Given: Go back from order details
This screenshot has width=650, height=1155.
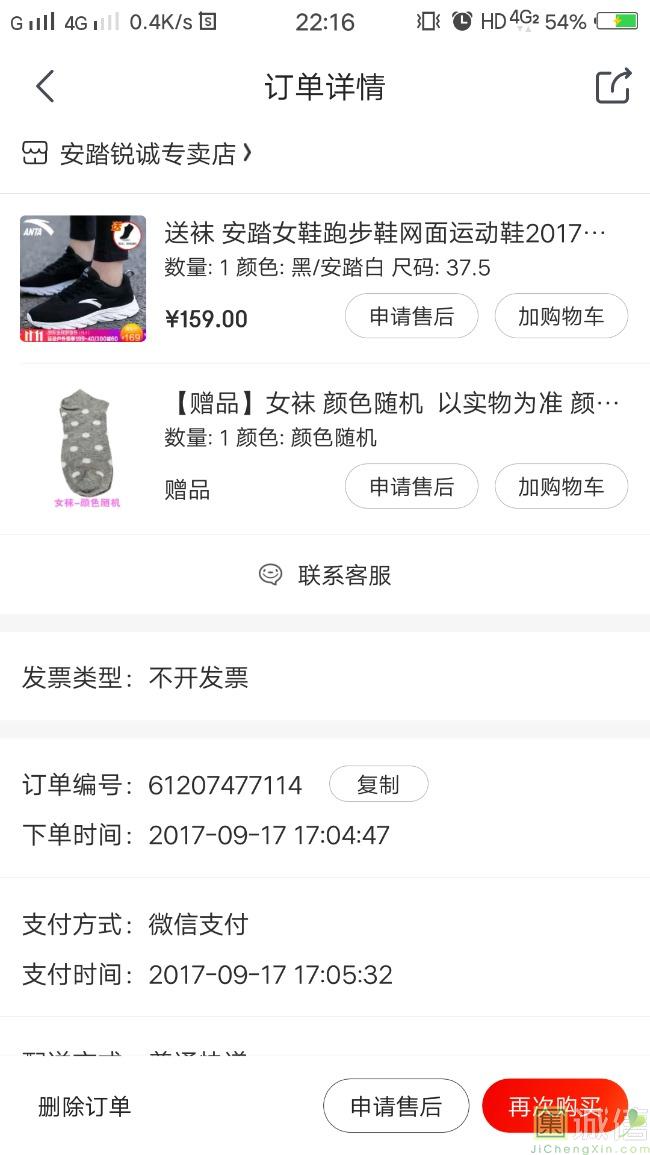Looking at the screenshot, I should (x=45, y=87).
